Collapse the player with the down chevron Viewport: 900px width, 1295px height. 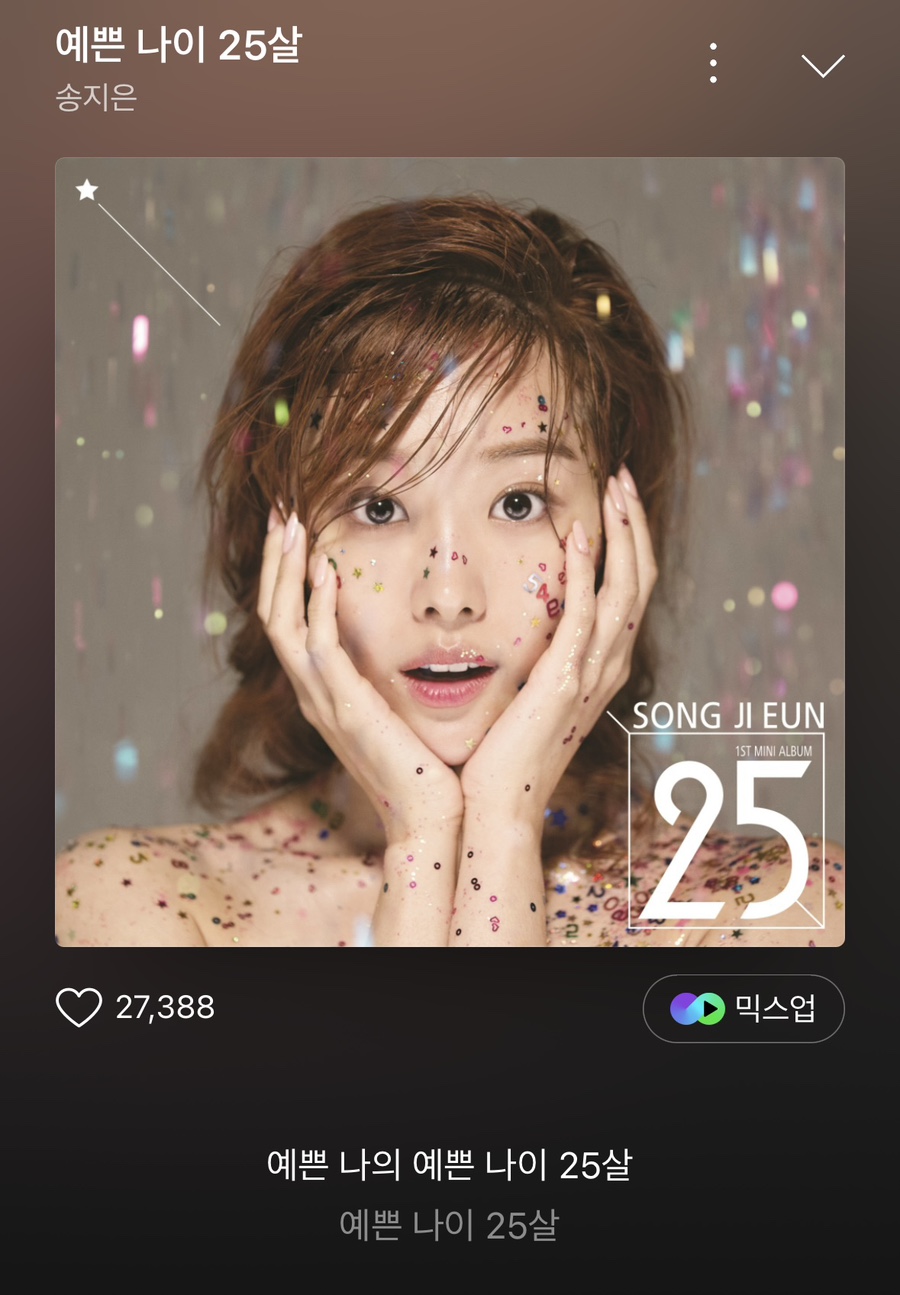coord(823,65)
